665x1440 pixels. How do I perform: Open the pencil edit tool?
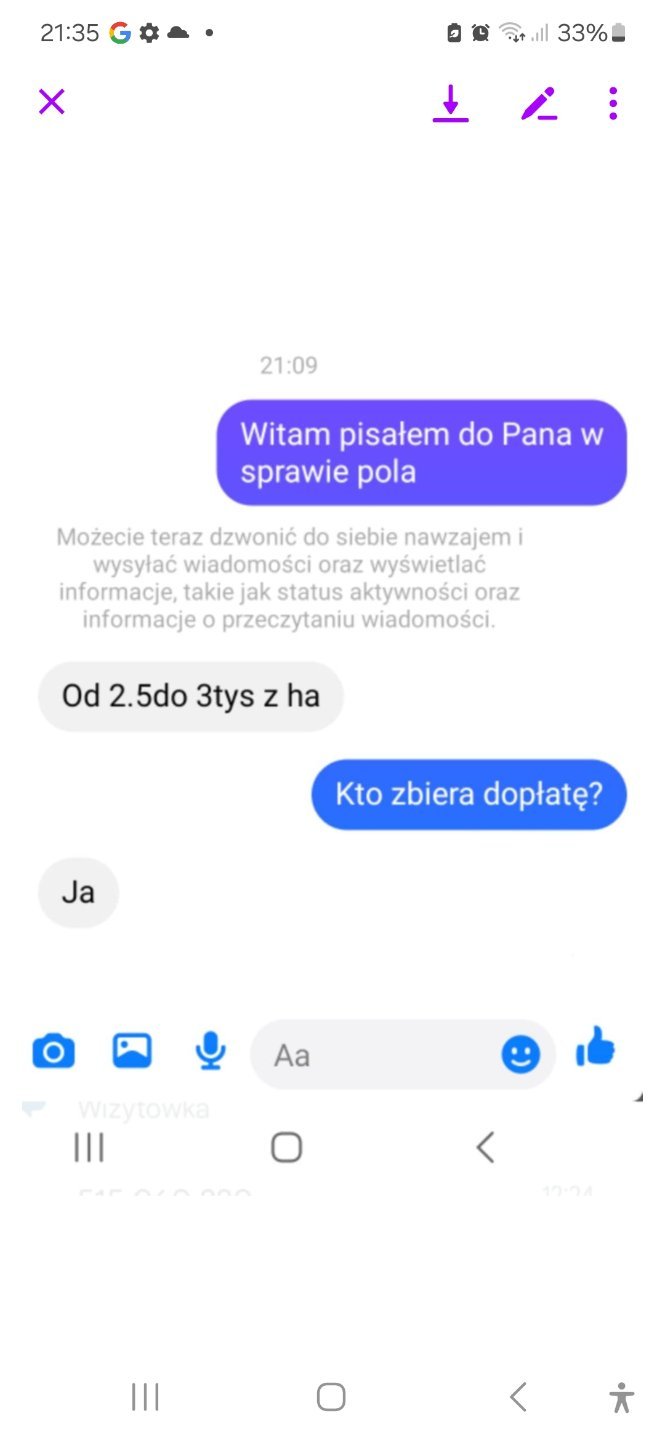pyautogui.click(x=538, y=104)
